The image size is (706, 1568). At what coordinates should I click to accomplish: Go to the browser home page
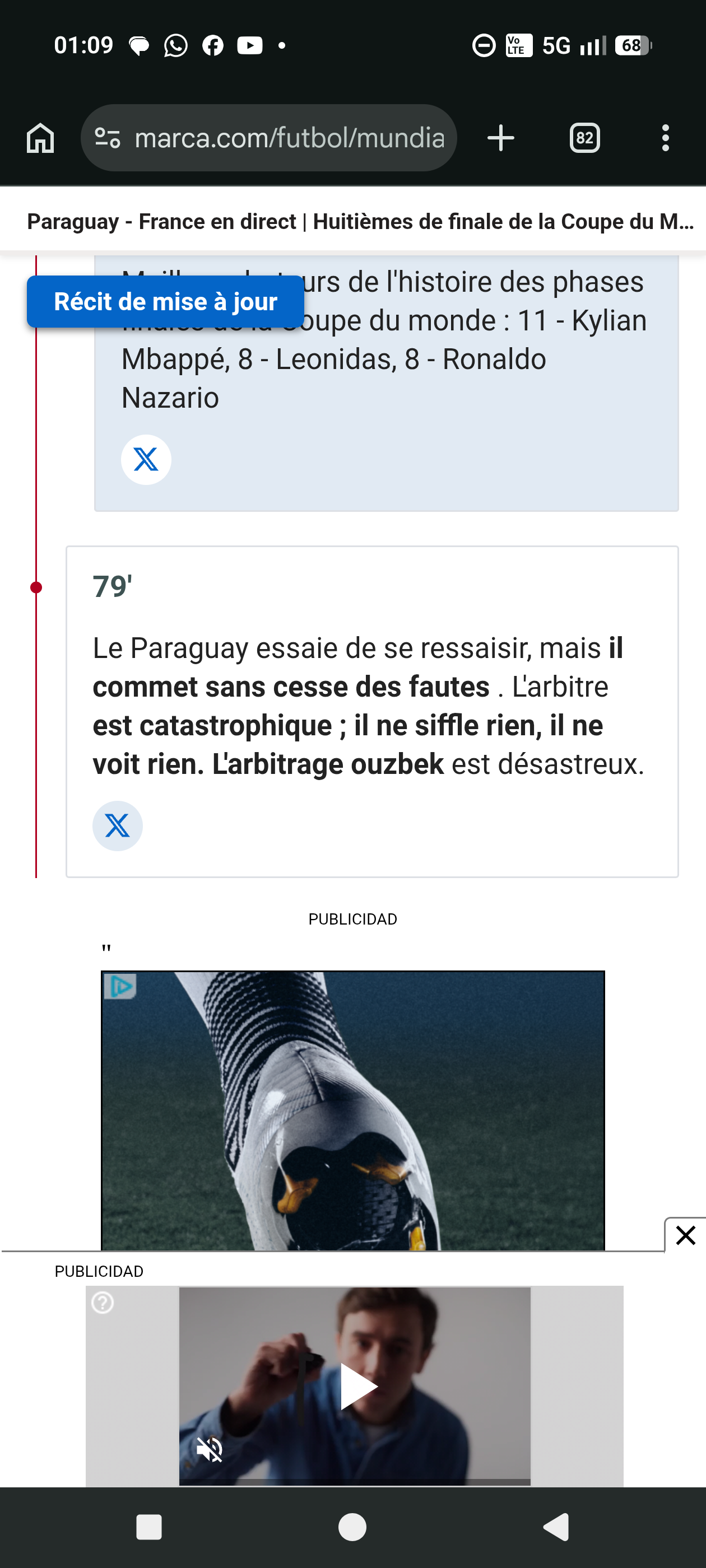pos(40,138)
